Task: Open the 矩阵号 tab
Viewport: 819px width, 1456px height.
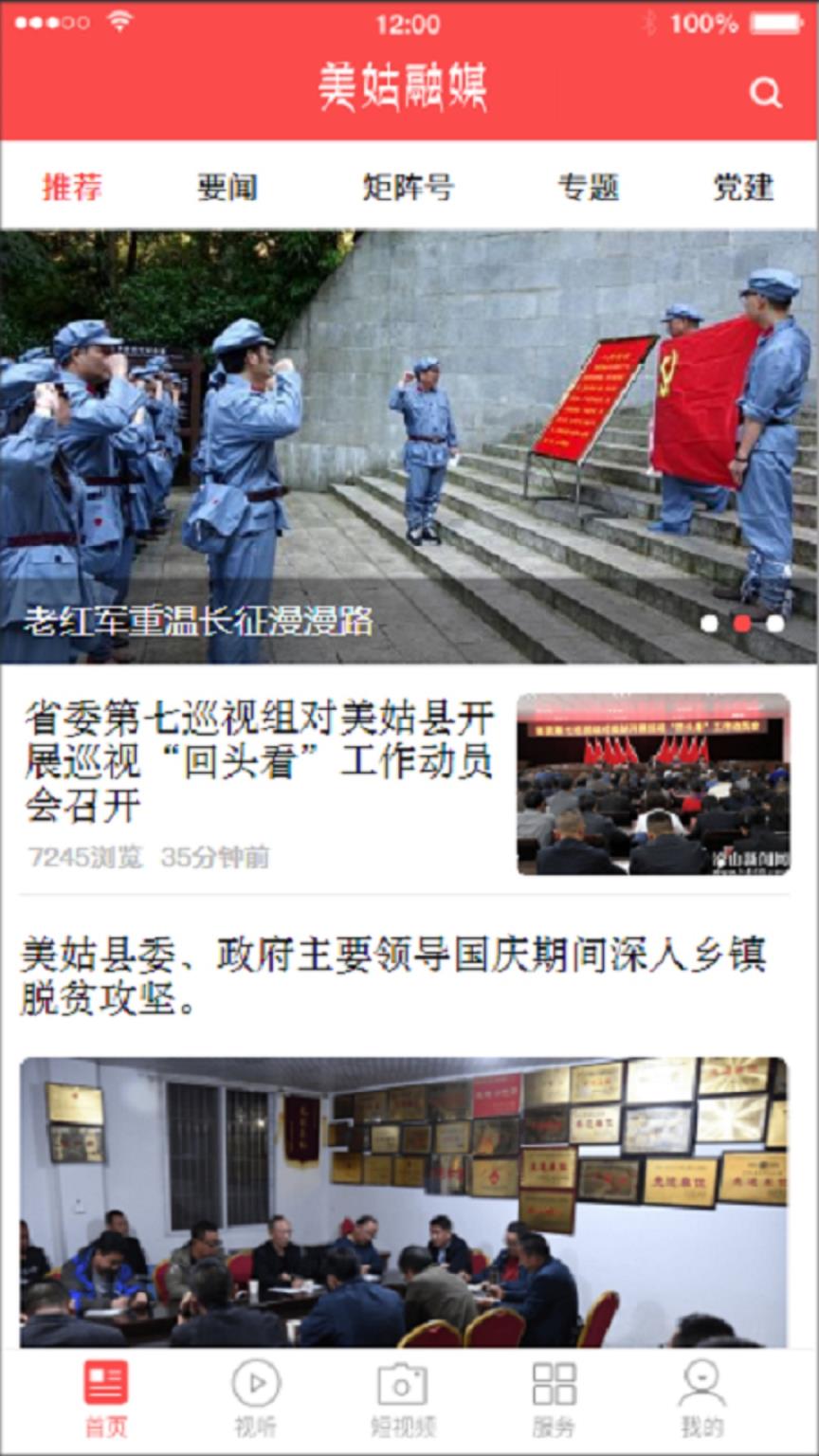Action: click(x=409, y=188)
